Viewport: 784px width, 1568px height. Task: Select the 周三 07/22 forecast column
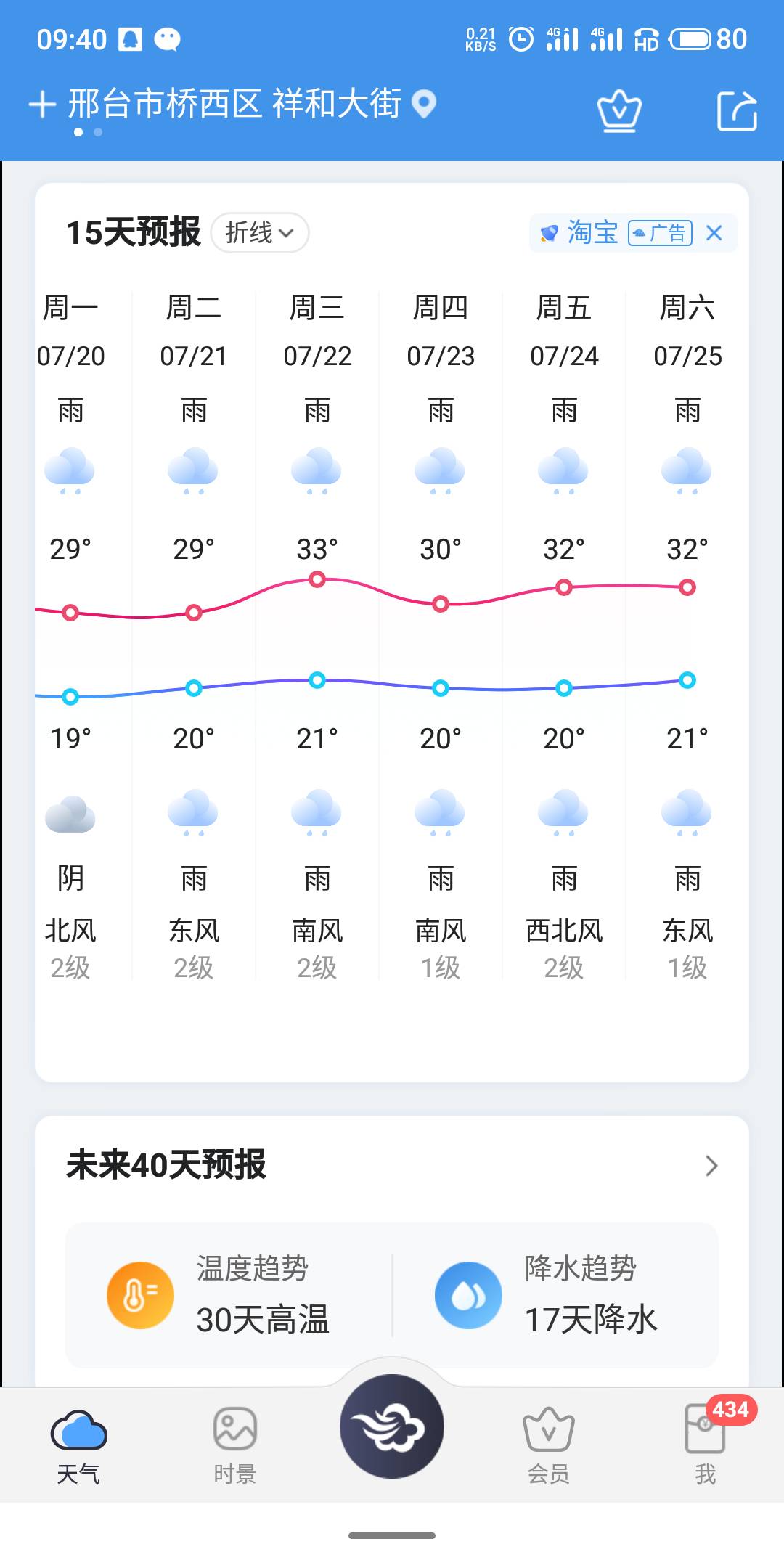click(x=317, y=635)
